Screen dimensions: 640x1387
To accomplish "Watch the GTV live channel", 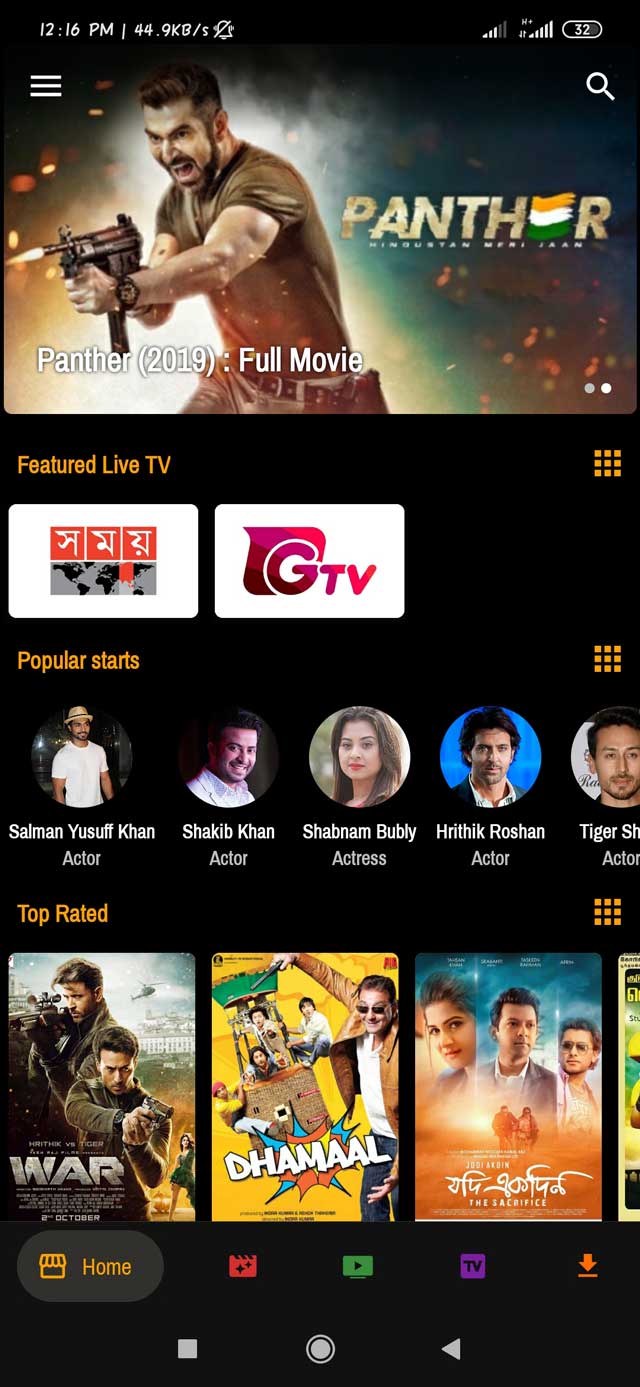I will 309,561.
